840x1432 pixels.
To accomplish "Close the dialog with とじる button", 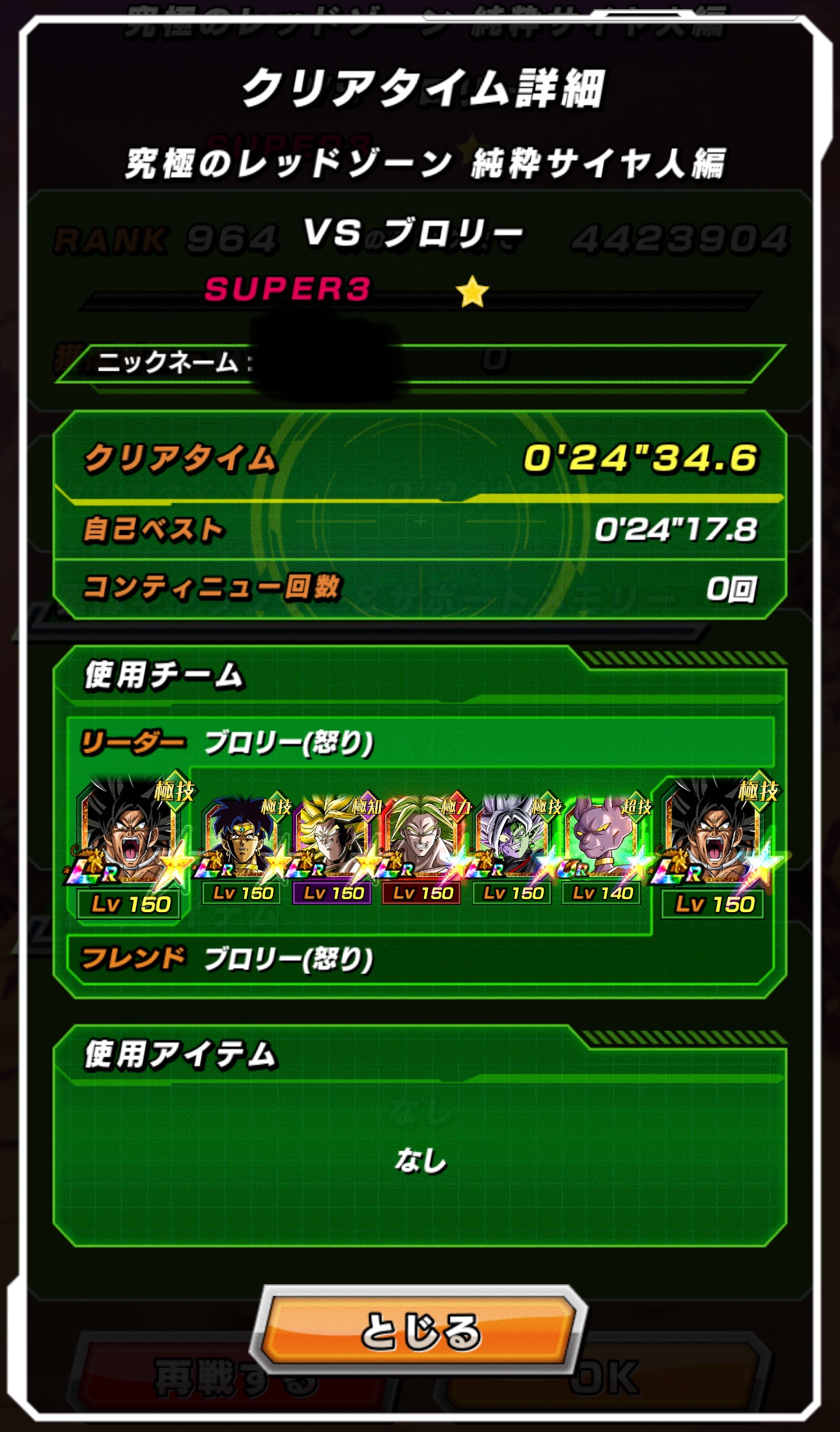I will [x=420, y=1330].
